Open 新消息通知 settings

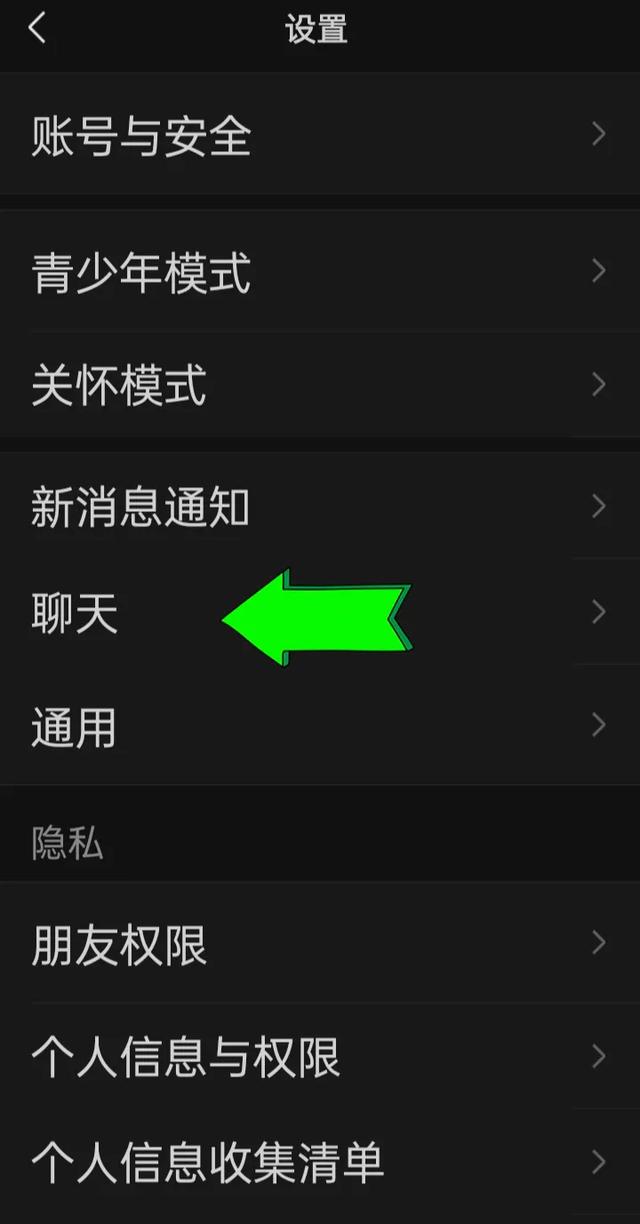pyautogui.click(x=320, y=507)
